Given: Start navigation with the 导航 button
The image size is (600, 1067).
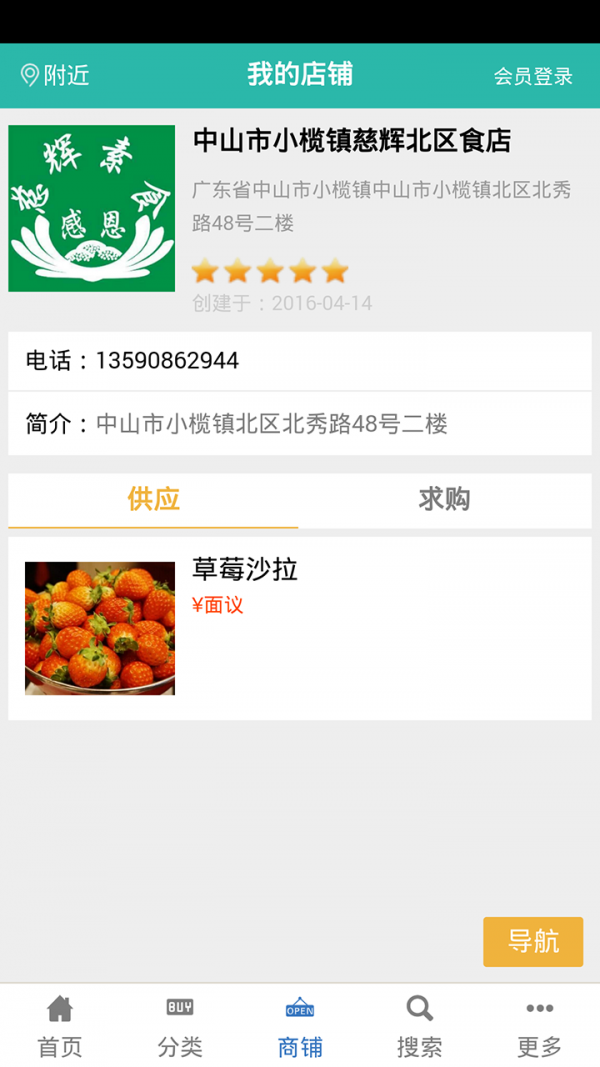Looking at the screenshot, I should pyautogui.click(x=532, y=941).
